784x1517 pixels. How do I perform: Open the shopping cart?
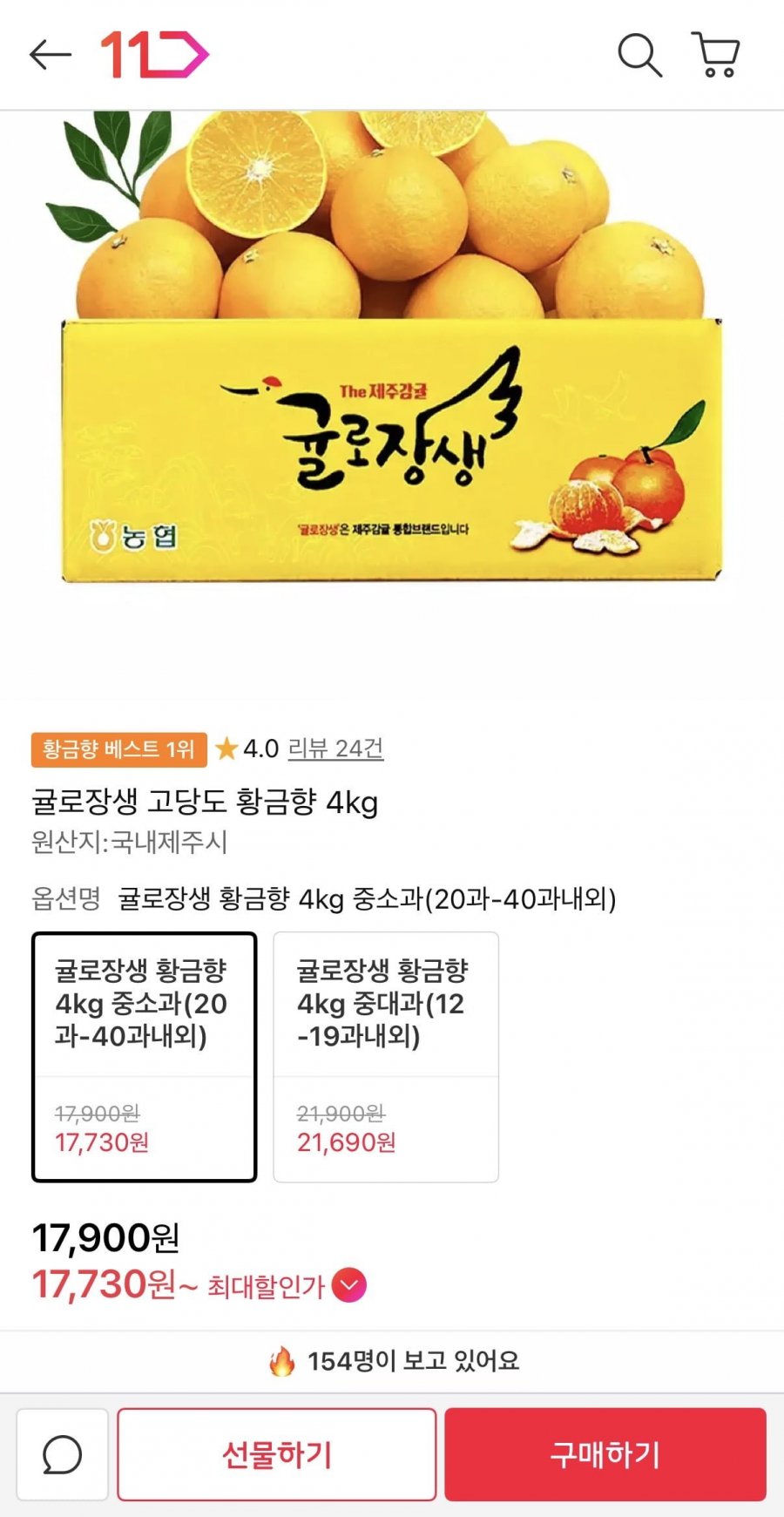click(716, 55)
